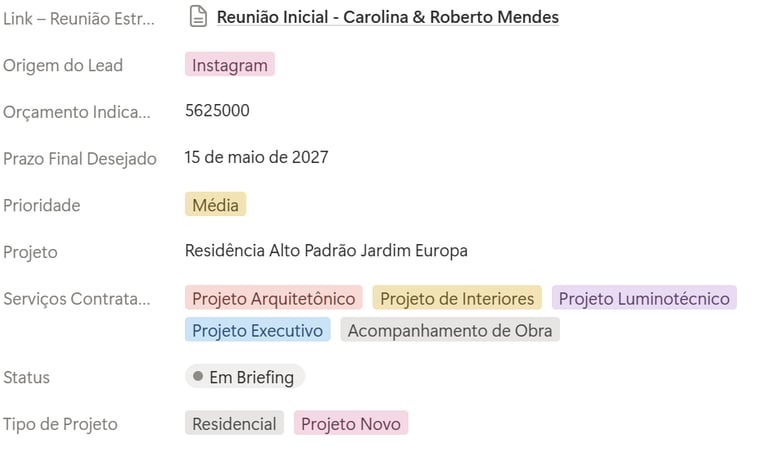Select the Projeto Executivo service tag
The height and width of the screenshot is (457, 768).
tap(257, 330)
